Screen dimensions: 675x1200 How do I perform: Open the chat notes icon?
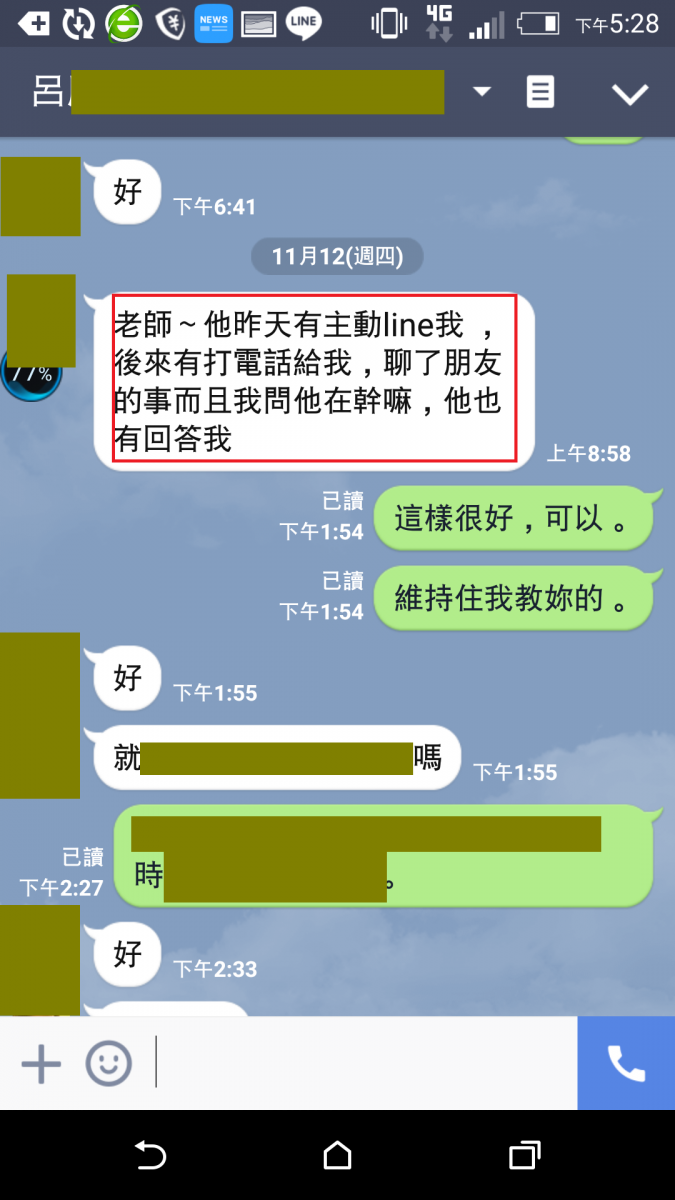(x=540, y=93)
